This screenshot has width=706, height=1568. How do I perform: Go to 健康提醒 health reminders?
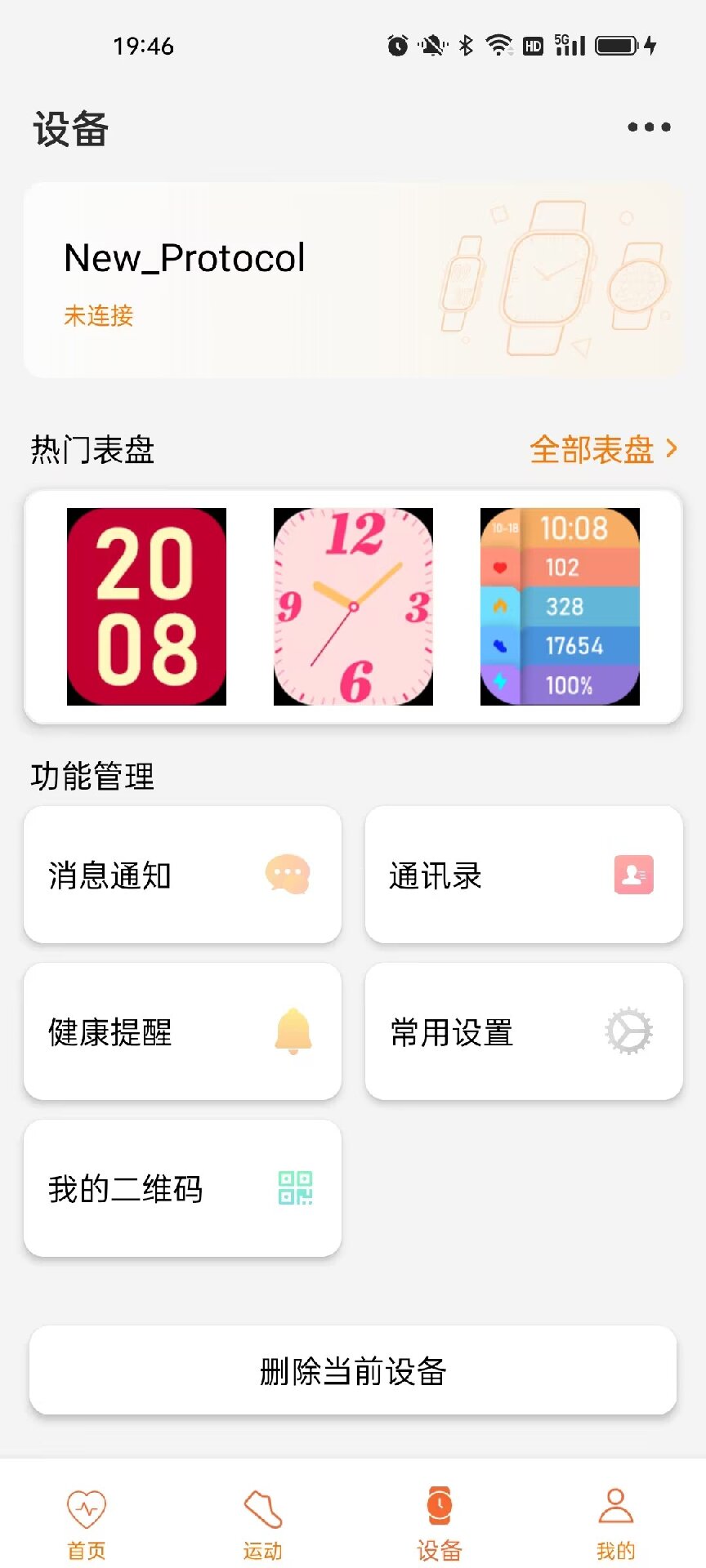[x=182, y=1031]
